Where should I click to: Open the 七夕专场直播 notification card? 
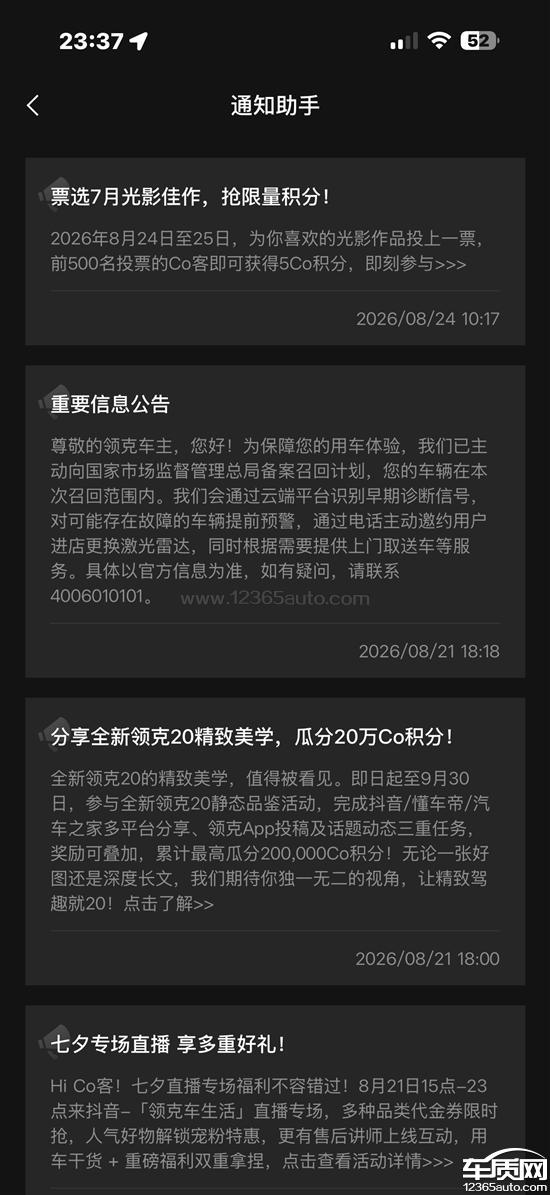pyautogui.click(x=275, y=1100)
